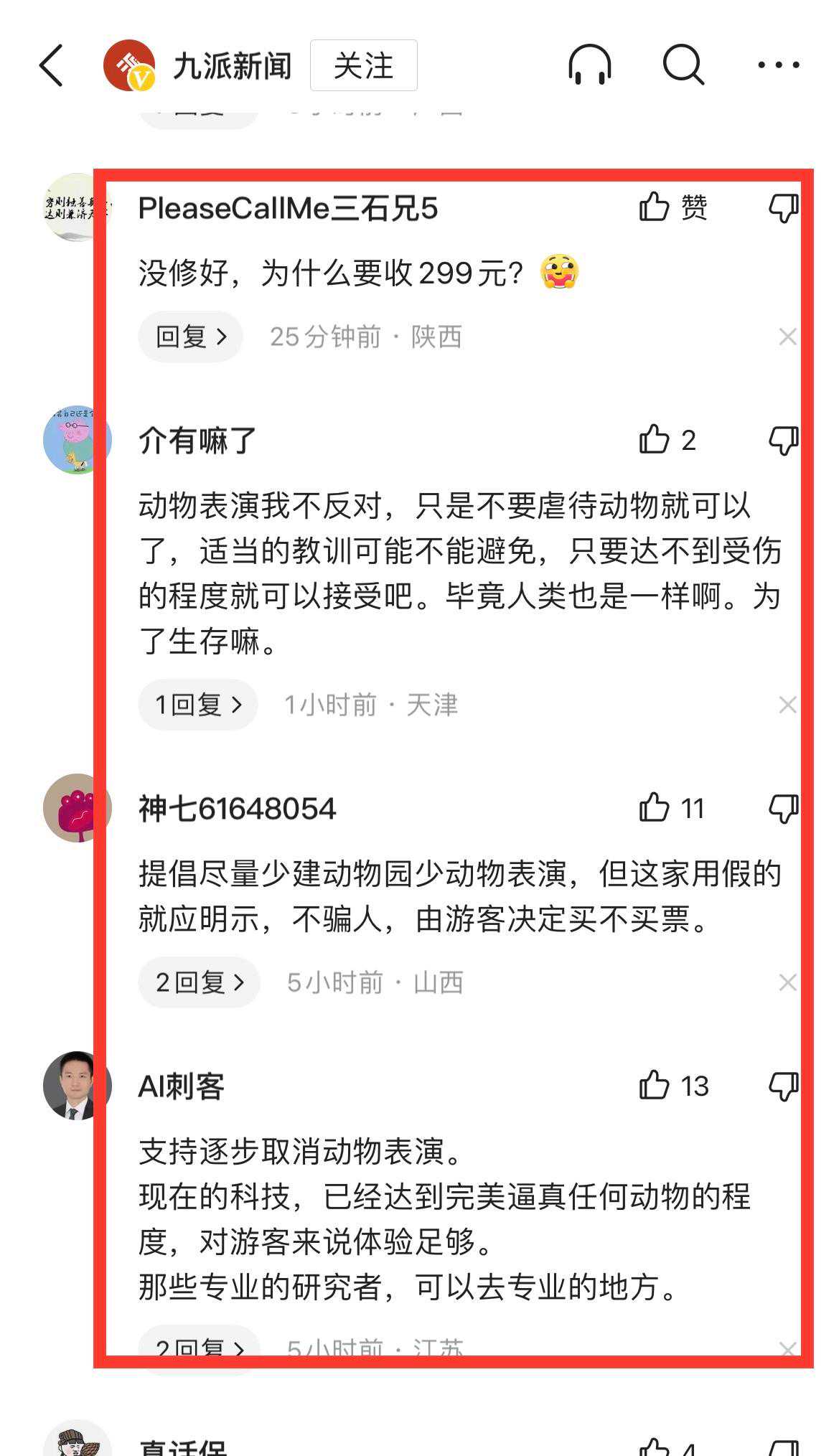Follow 九派新闻 with the 关注 button
839x1456 pixels.
click(x=363, y=65)
